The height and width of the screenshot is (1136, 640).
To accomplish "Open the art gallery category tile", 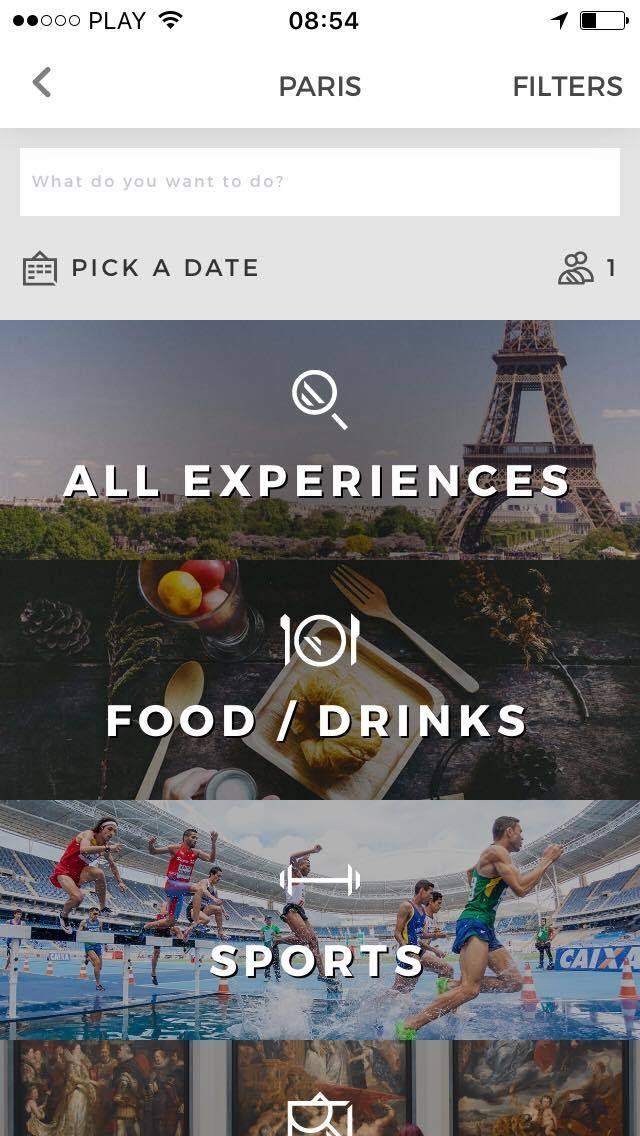I will (x=320, y=1090).
